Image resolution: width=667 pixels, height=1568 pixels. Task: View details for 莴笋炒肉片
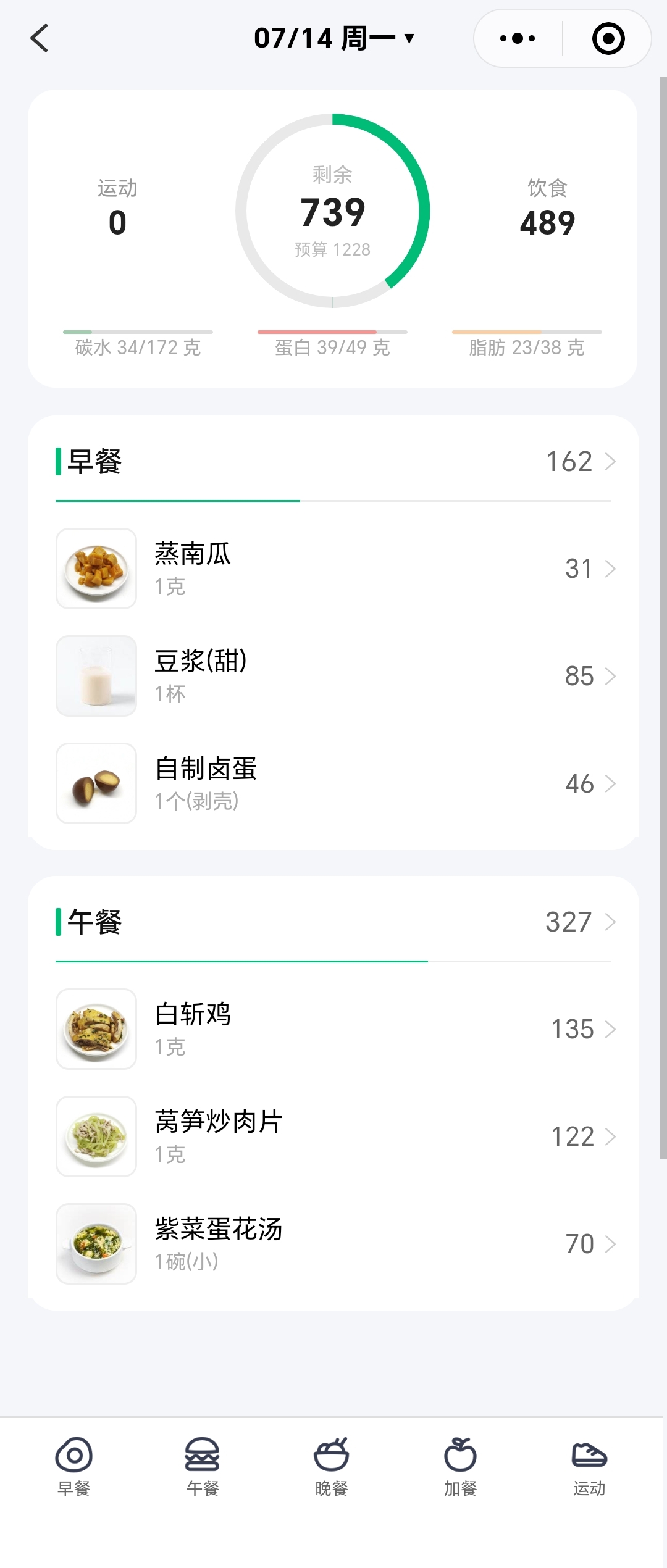point(333,1136)
